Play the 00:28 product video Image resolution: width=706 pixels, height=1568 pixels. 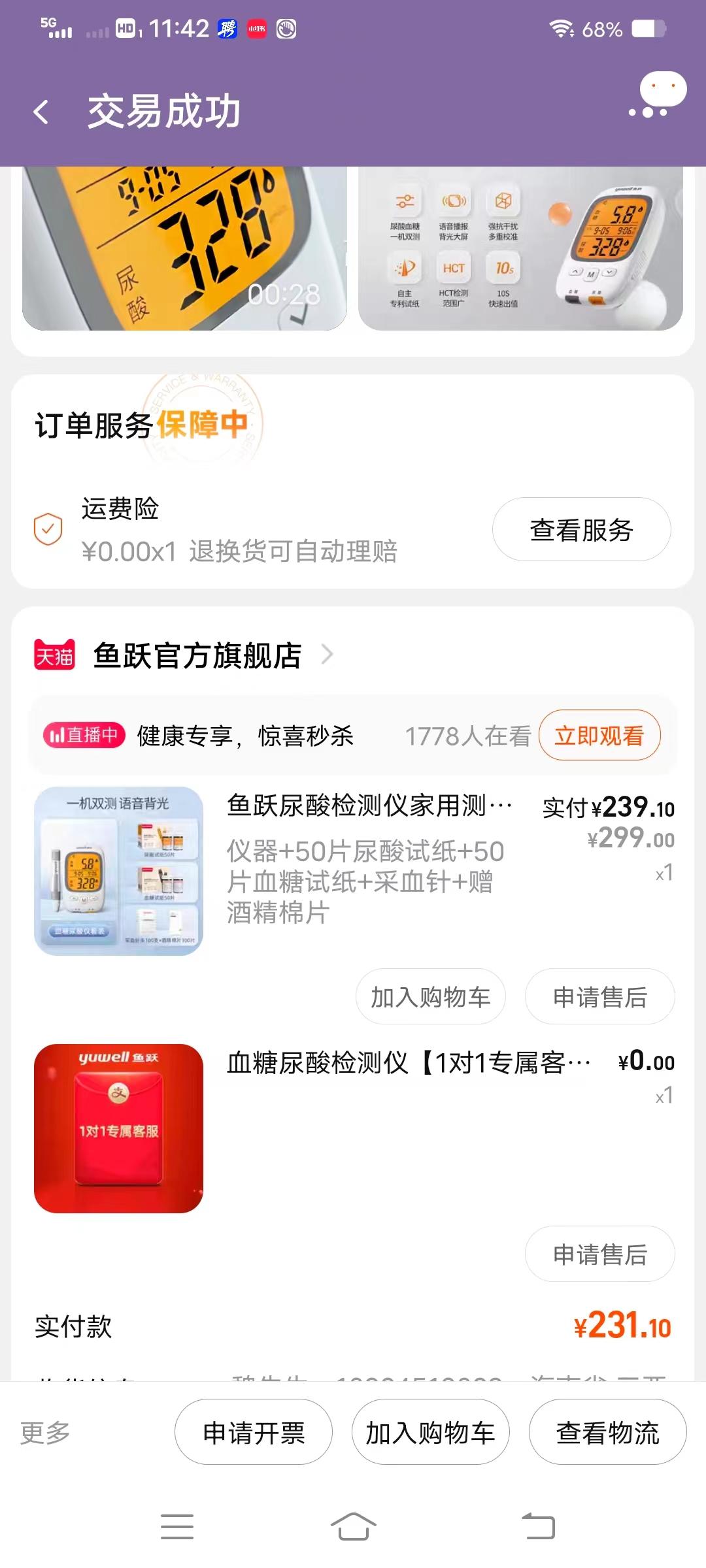pos(184,248)
